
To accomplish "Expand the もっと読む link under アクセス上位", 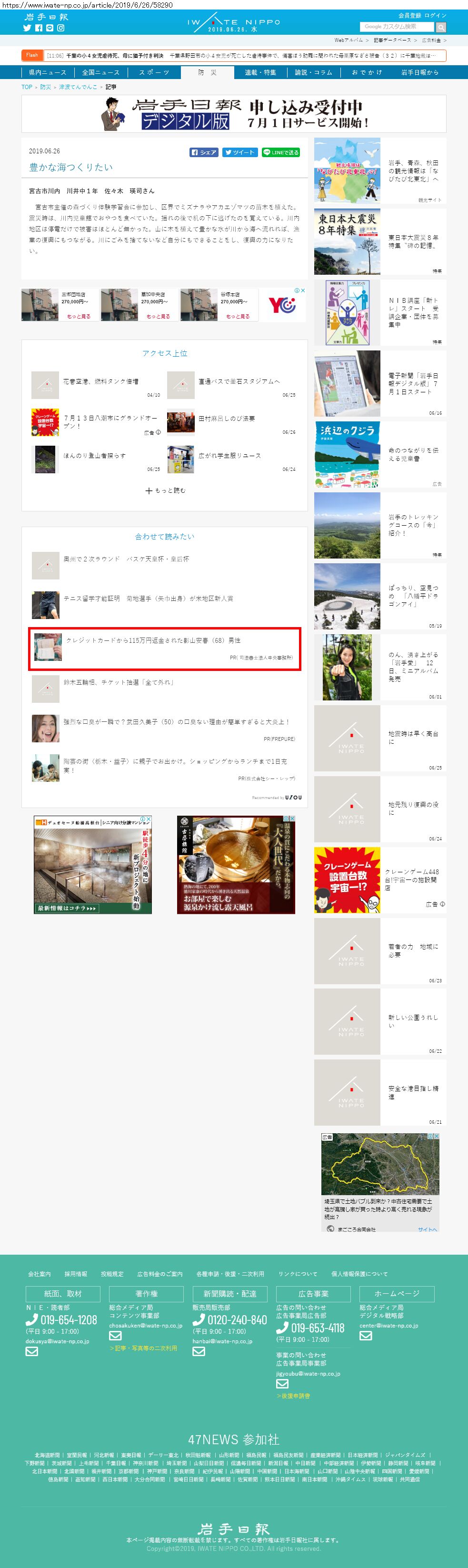I will [165, 490].
